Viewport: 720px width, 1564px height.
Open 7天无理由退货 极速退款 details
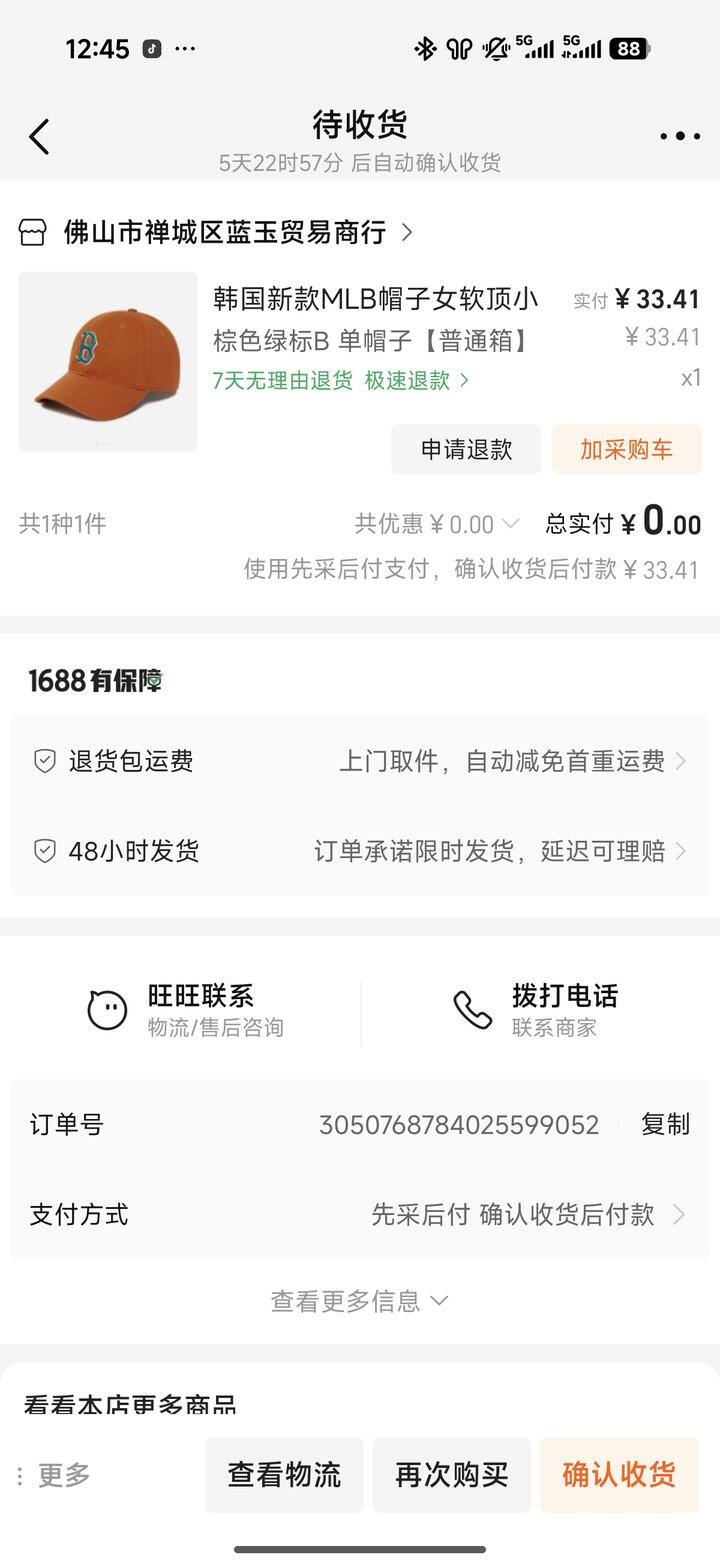pos(340,381)
